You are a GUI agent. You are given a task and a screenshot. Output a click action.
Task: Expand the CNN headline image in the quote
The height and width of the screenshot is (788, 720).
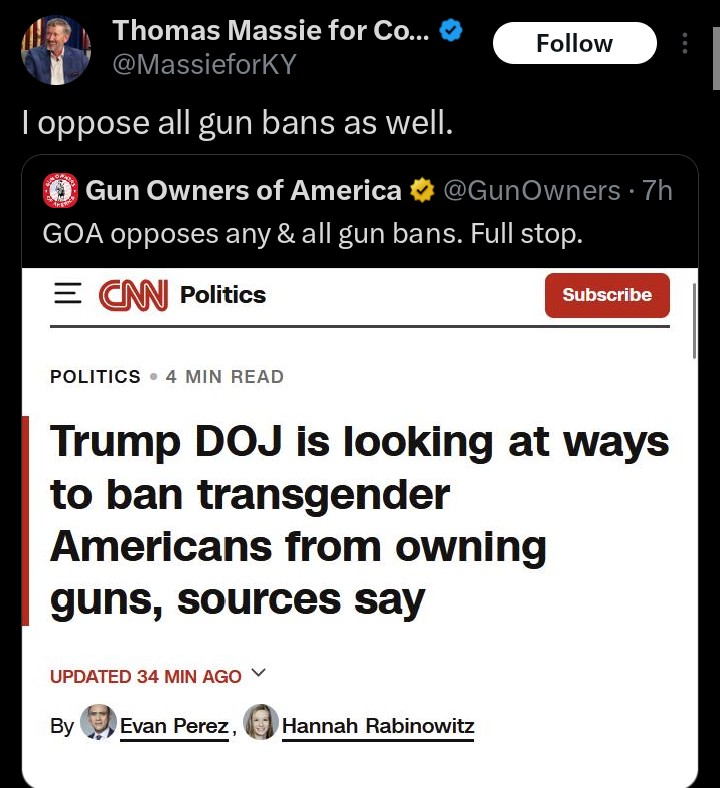click(x=360, y=520)
